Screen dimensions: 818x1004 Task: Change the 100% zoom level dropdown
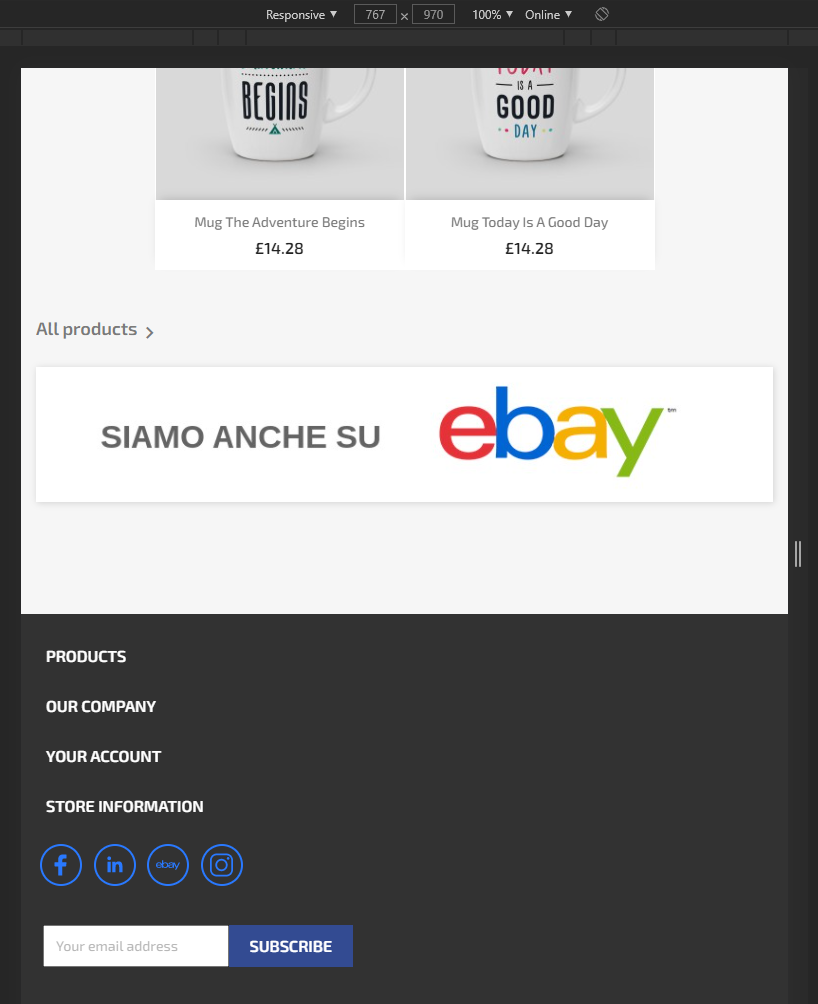[x=492, y=15]
